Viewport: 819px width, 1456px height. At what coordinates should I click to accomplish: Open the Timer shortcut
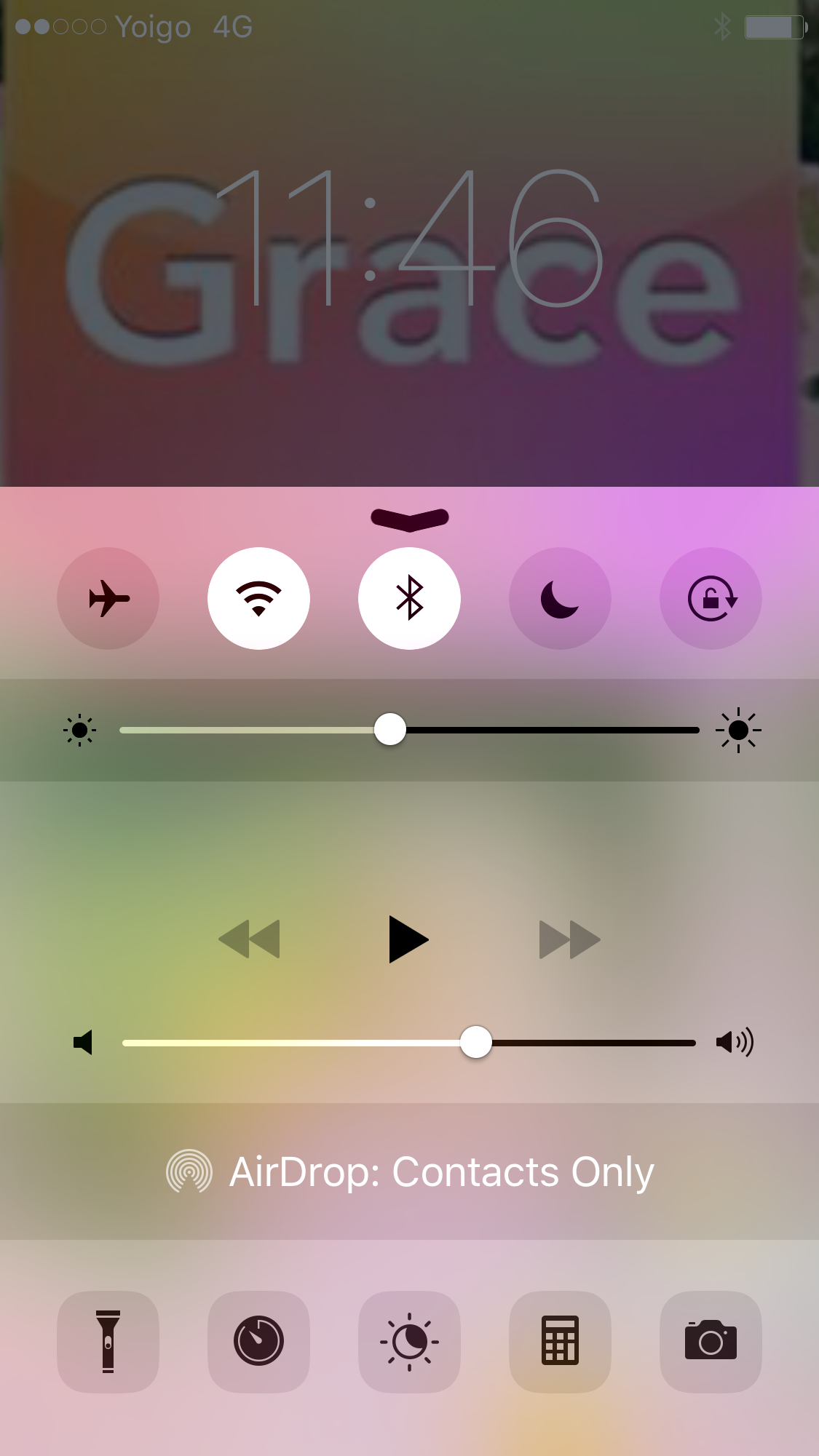coord(258,1342)
